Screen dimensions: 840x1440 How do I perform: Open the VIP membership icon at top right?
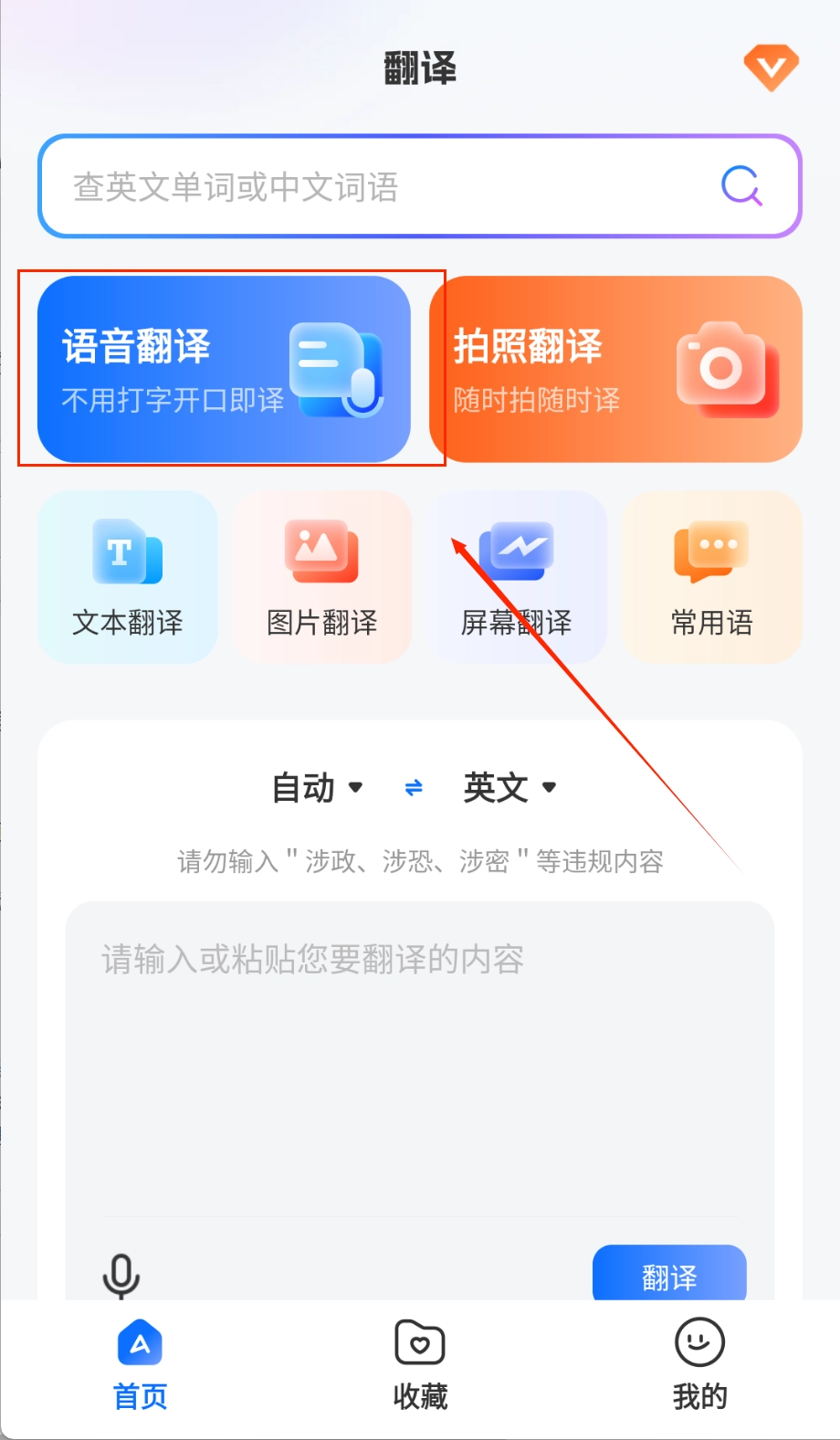coord(772,68)
